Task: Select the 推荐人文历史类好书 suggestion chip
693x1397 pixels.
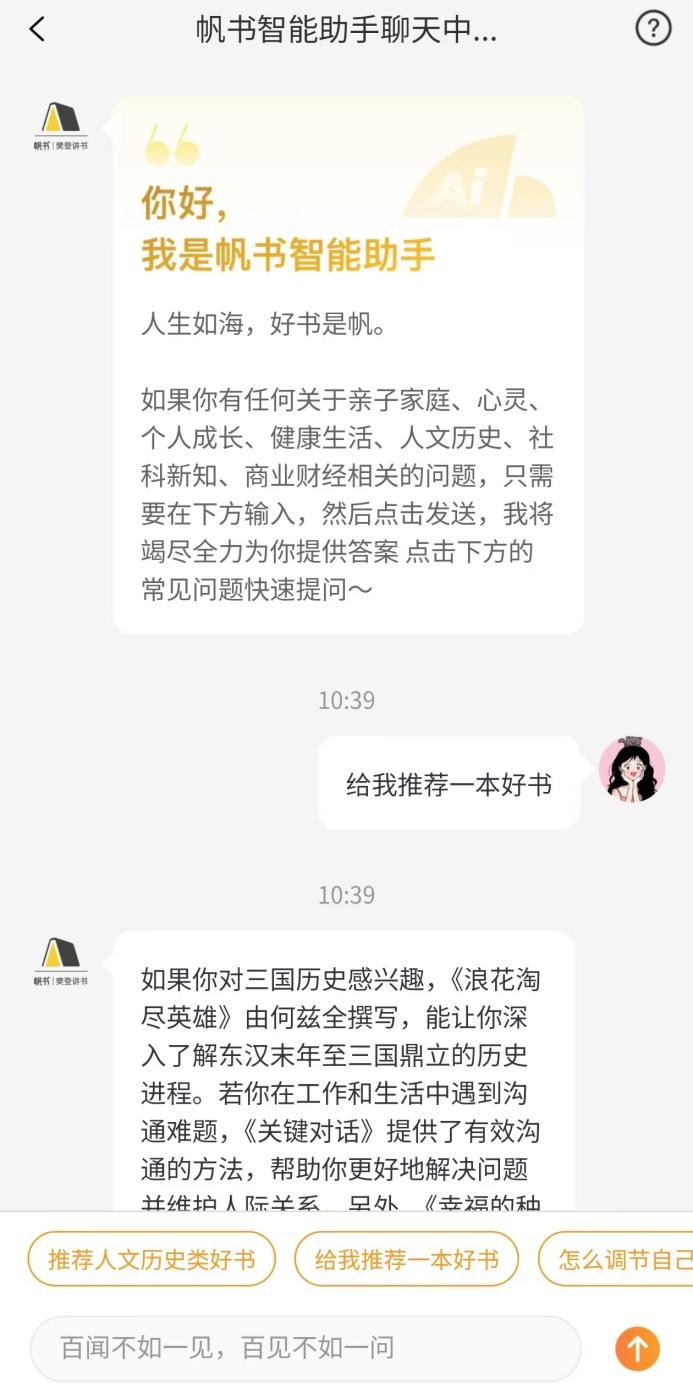Action: coord(152,1259)
